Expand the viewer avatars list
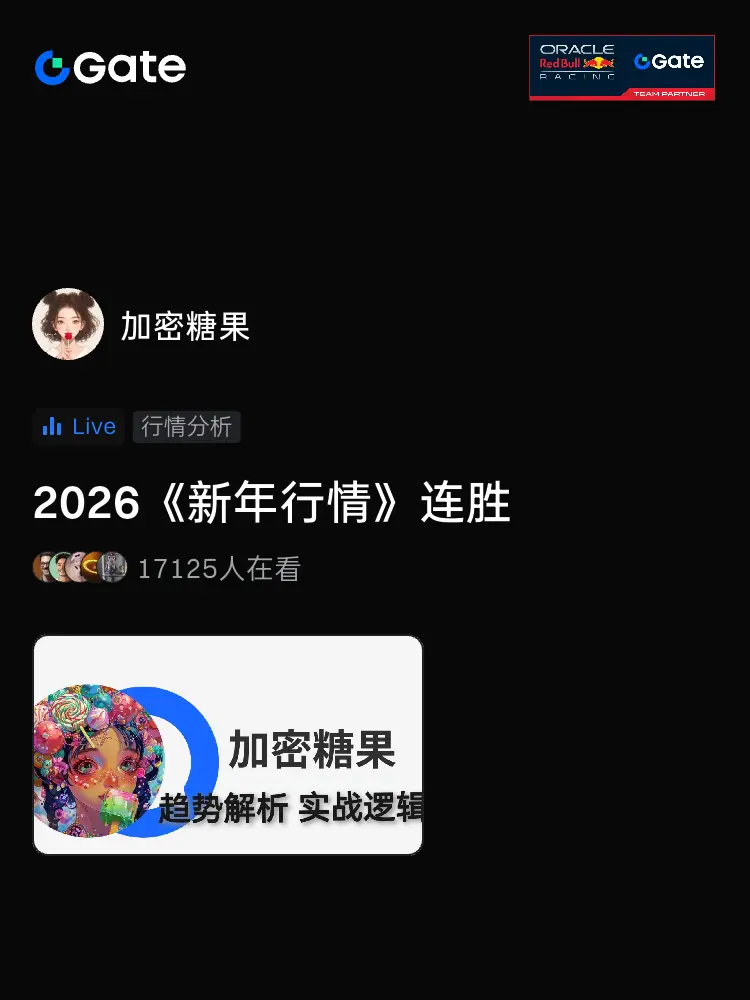750x1000 pixels. [x=80, y=566]
